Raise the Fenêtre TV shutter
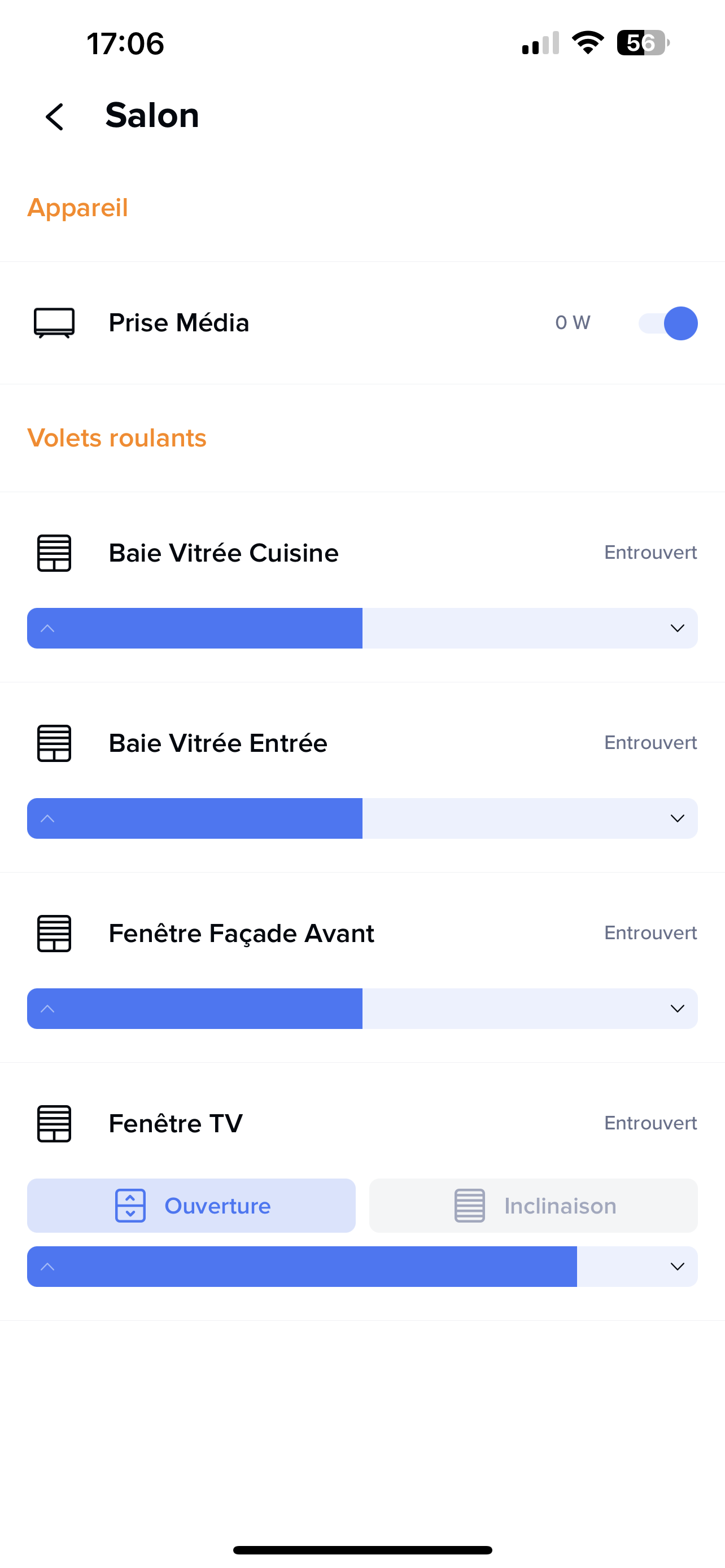The width and height of the screenshot is (725, 1568). [x=47, y=1267]
